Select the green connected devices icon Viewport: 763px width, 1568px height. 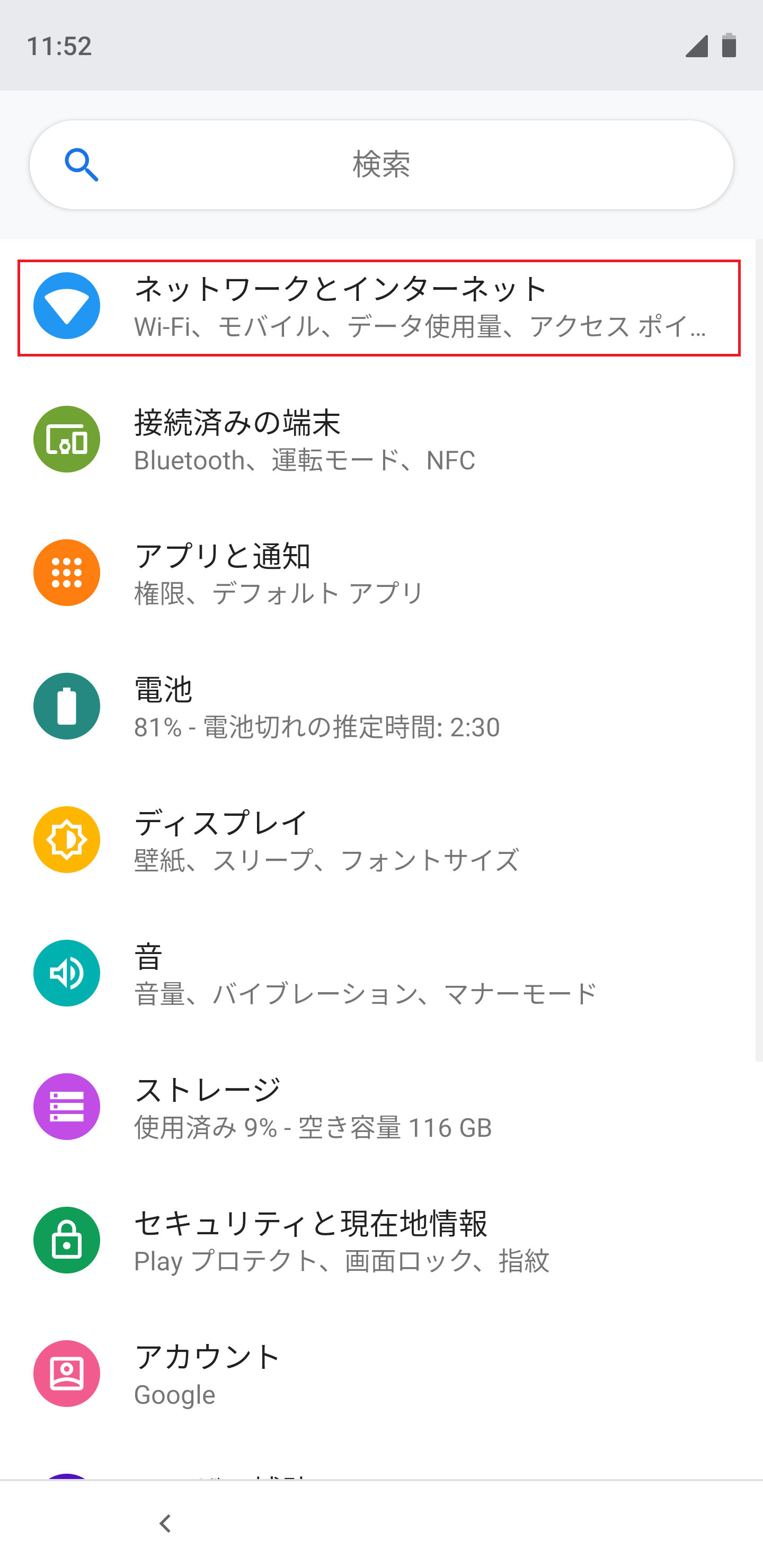point(67,440)
